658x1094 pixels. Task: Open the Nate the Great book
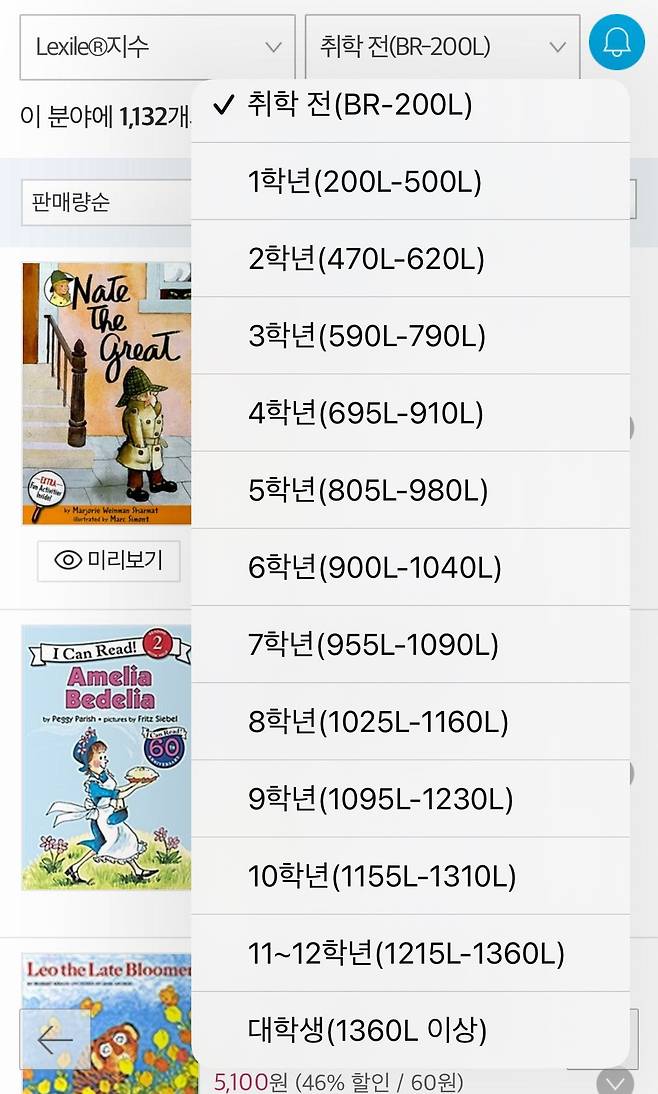(106, 393)
